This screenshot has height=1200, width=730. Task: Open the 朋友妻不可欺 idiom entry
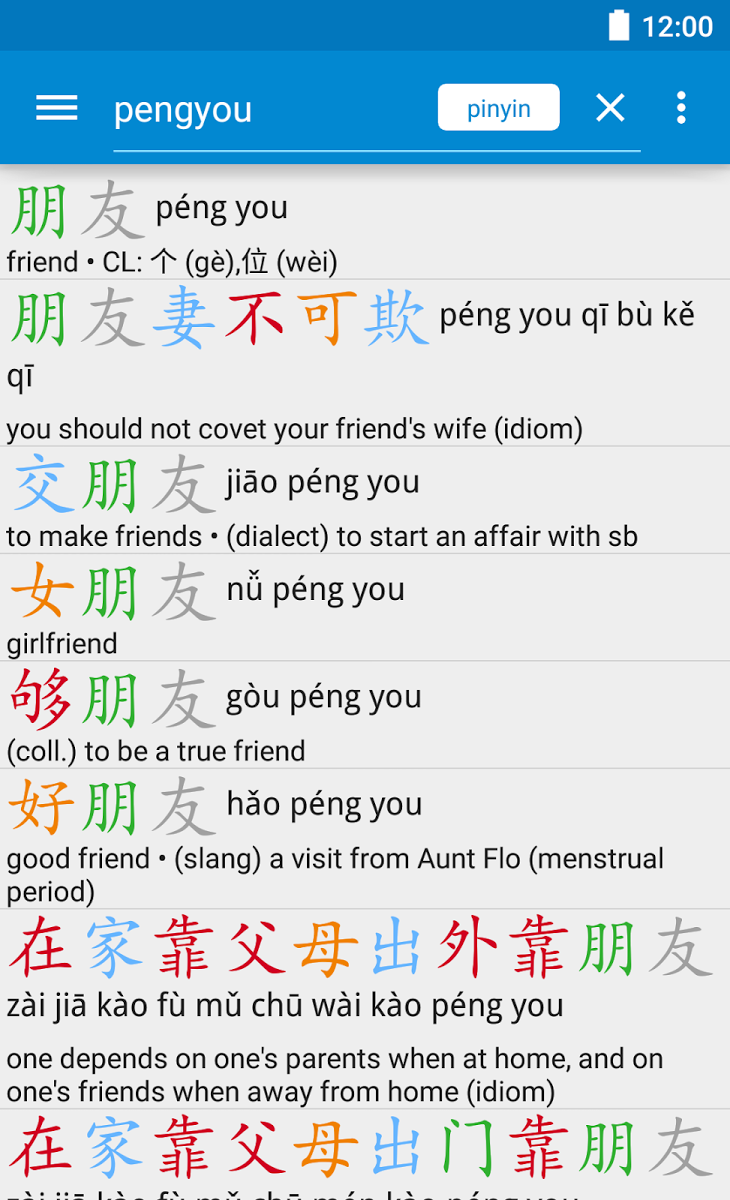click(365, 363)
